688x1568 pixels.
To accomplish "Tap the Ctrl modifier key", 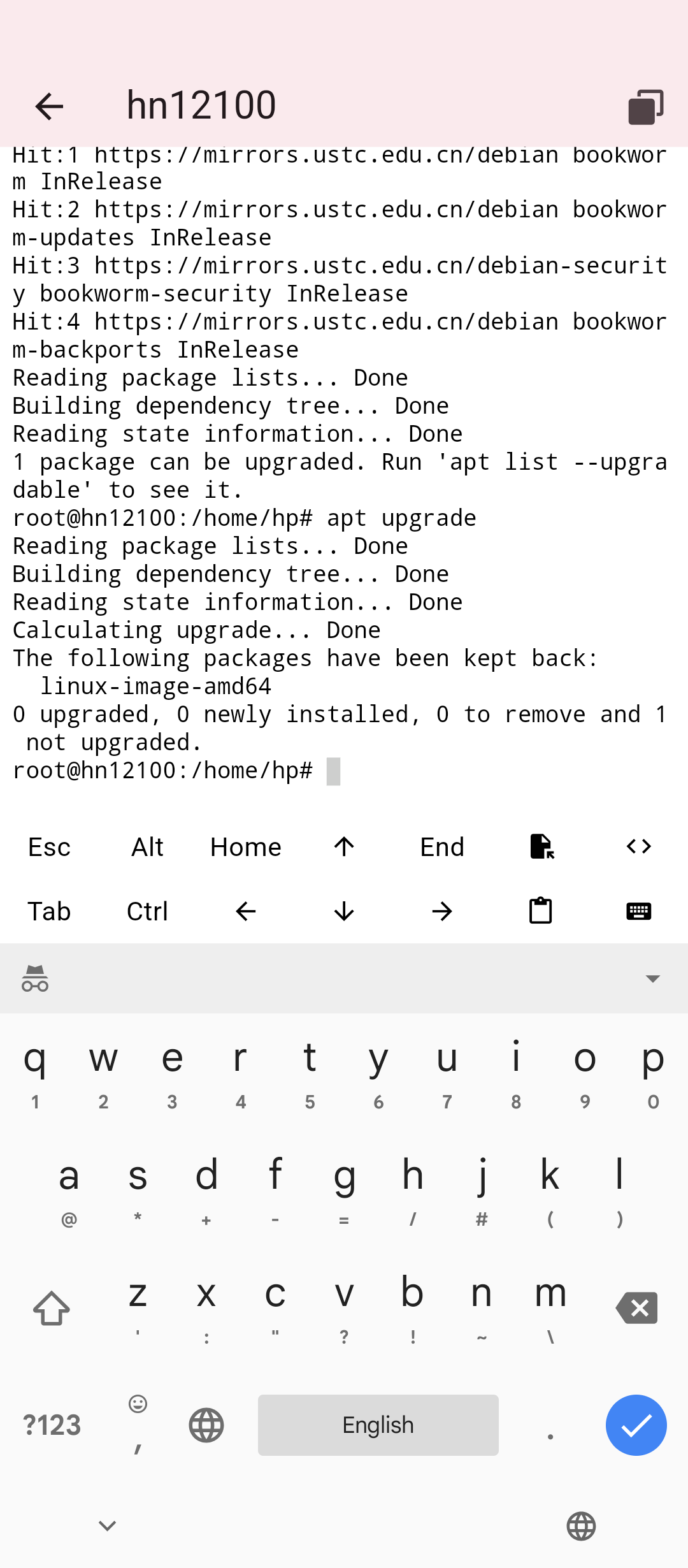I will (147, 911).
